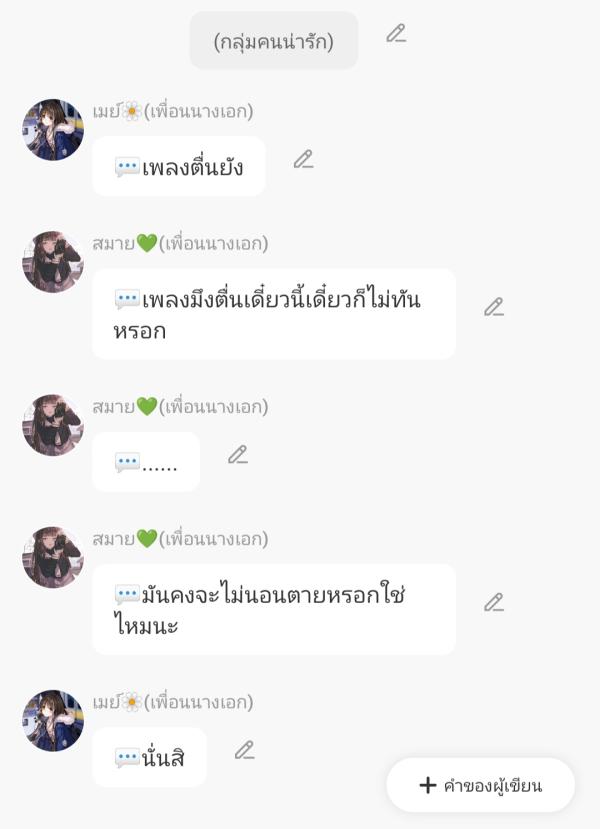Image resolution: width=600 pixels, height=829 pixels.
Task: Edit the (กลุ่มคนน่ารัก) group title
Action: [396, 34]
